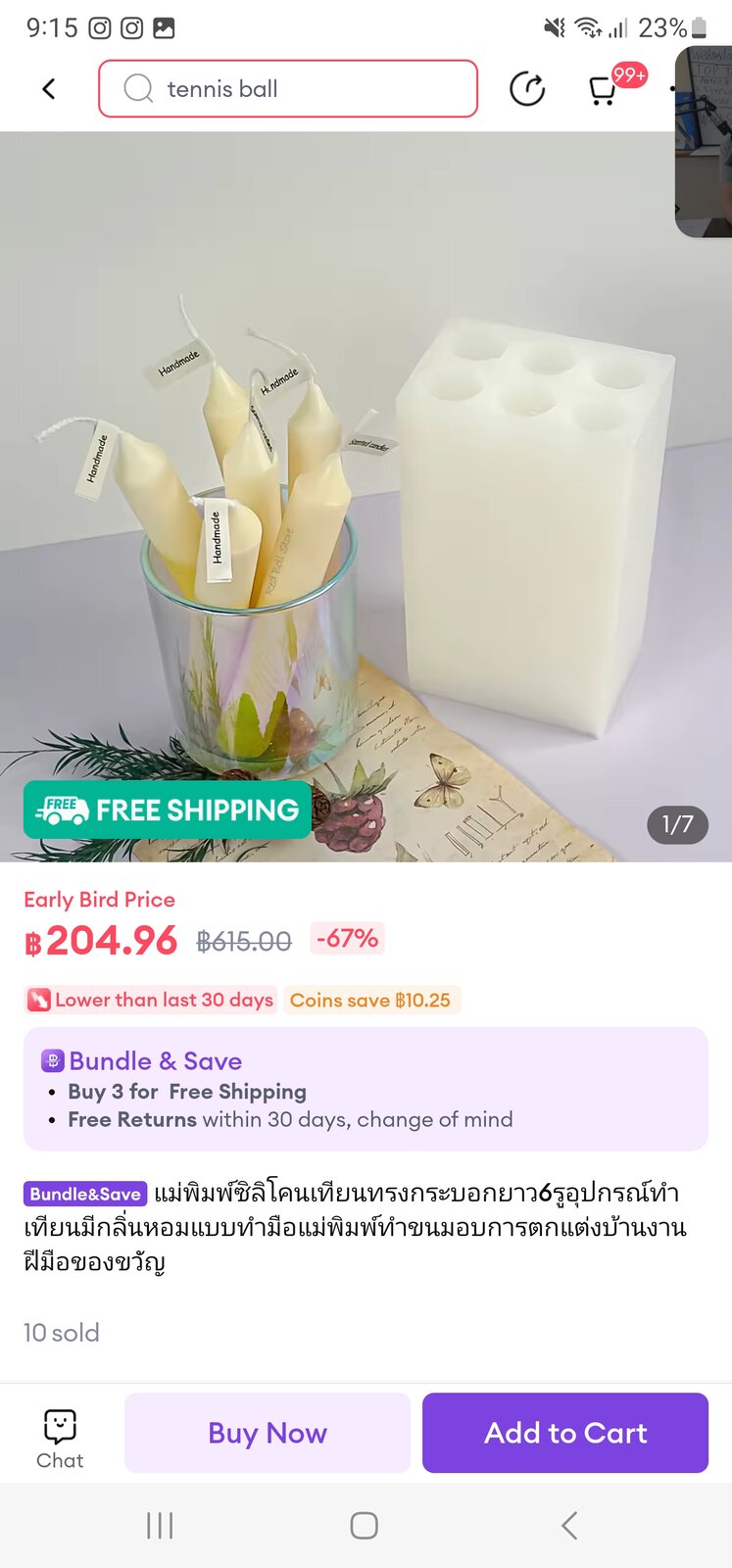732x1568 pixels.
Task: Tap the share icon next to the search bar
Action: pyautogui.click(x=527, y=89)
